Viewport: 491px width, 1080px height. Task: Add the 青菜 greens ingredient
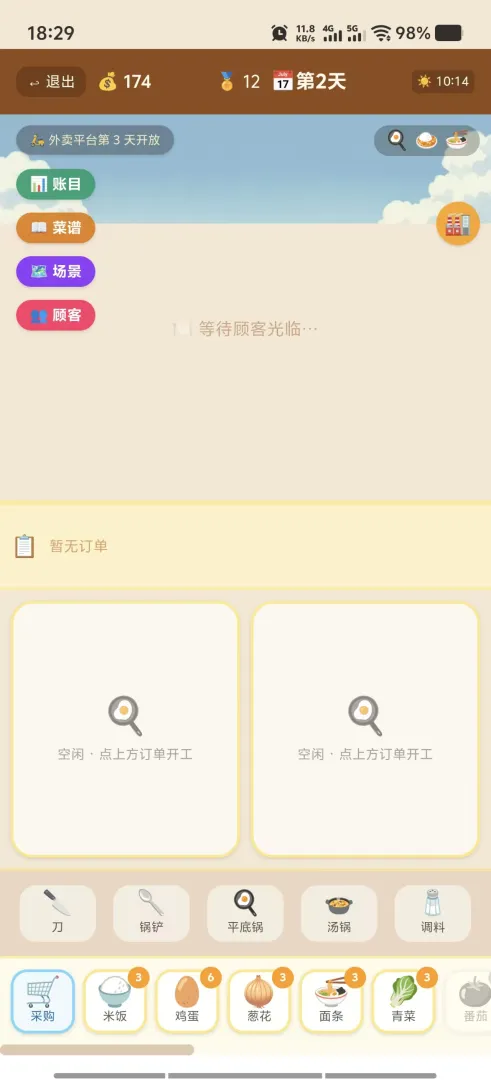[x=404, y=1001]
